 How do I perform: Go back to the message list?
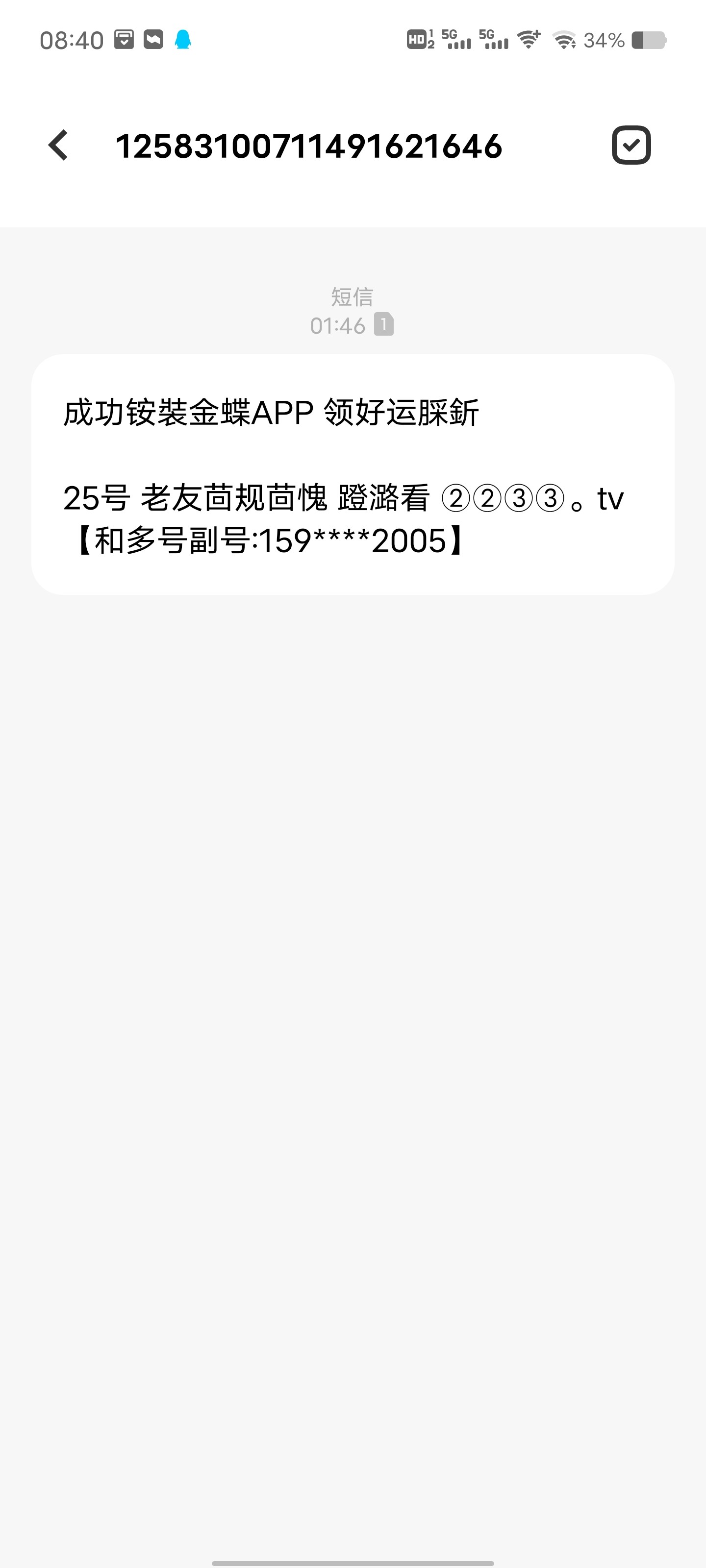58,146
